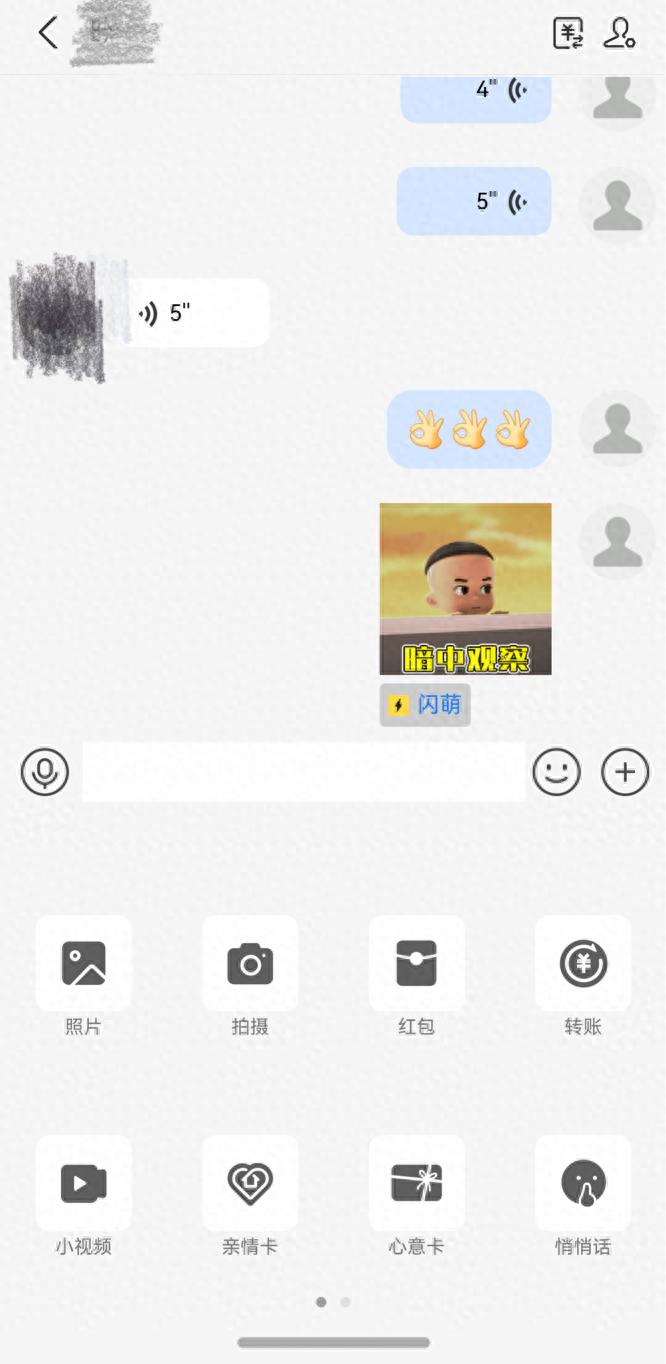Select 照片 to send a photo
The height and width of the screenshot is (1364, 666).
(83, 964)
